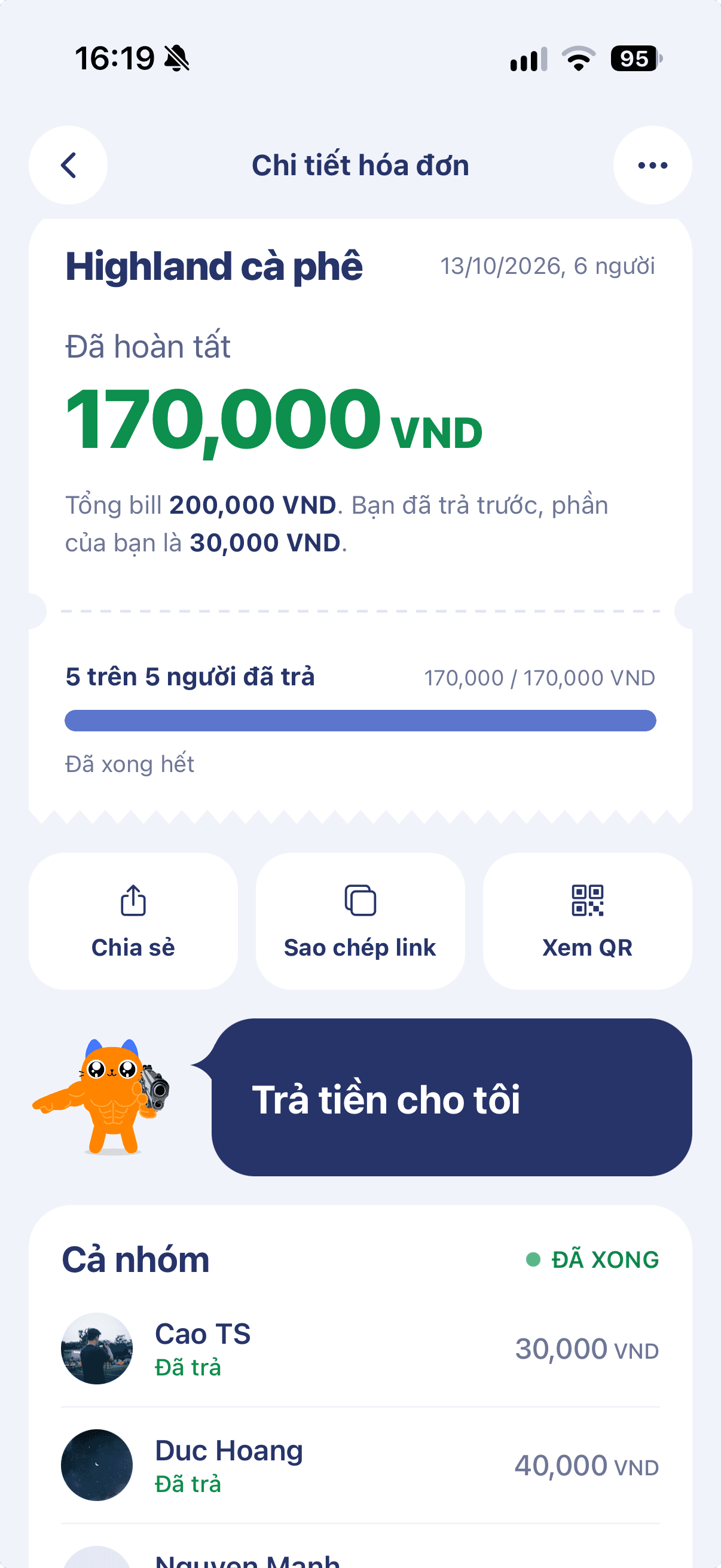Copy the bill link with Sao chép link
This screenshot has height=1568, width=721.
[360, 921]
